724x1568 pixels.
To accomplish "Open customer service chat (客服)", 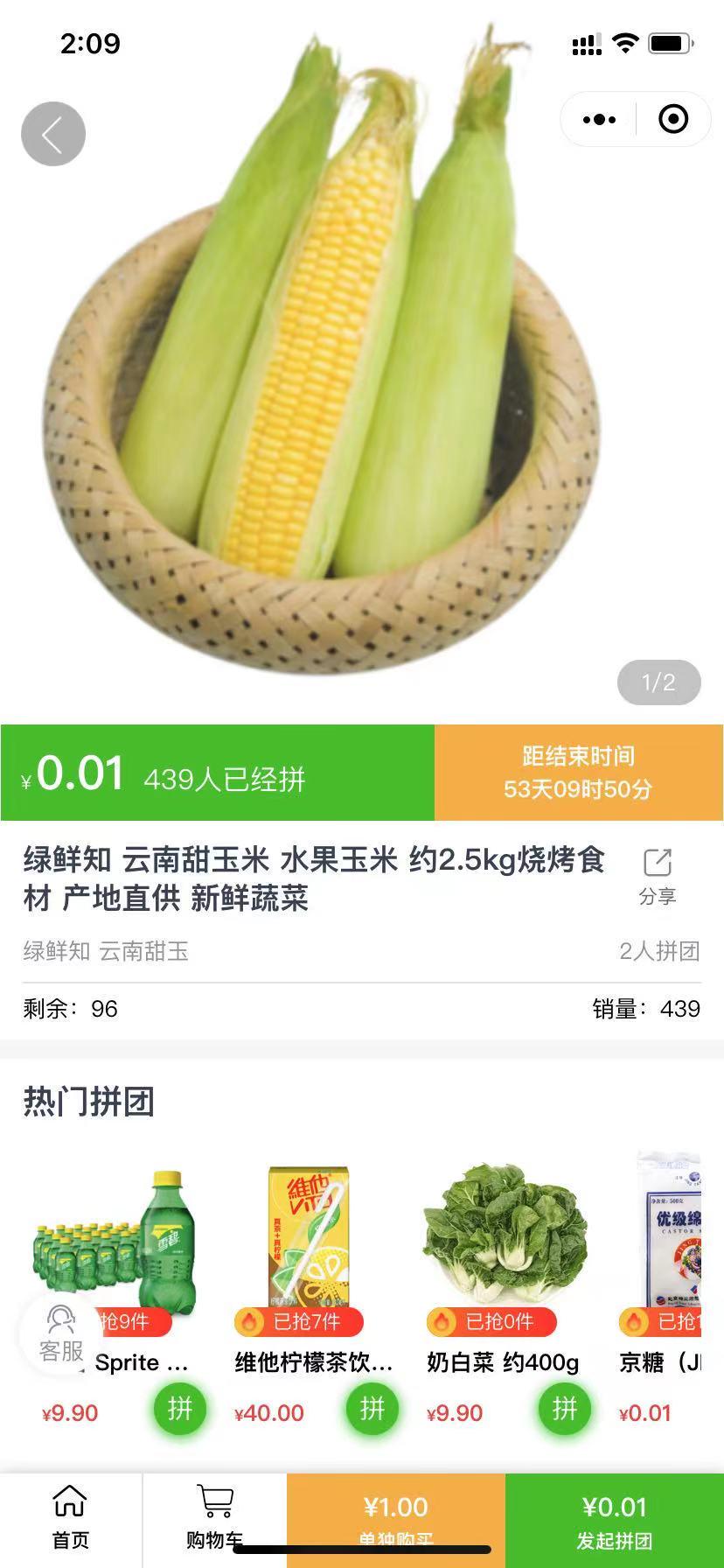I will point(60,1333).
